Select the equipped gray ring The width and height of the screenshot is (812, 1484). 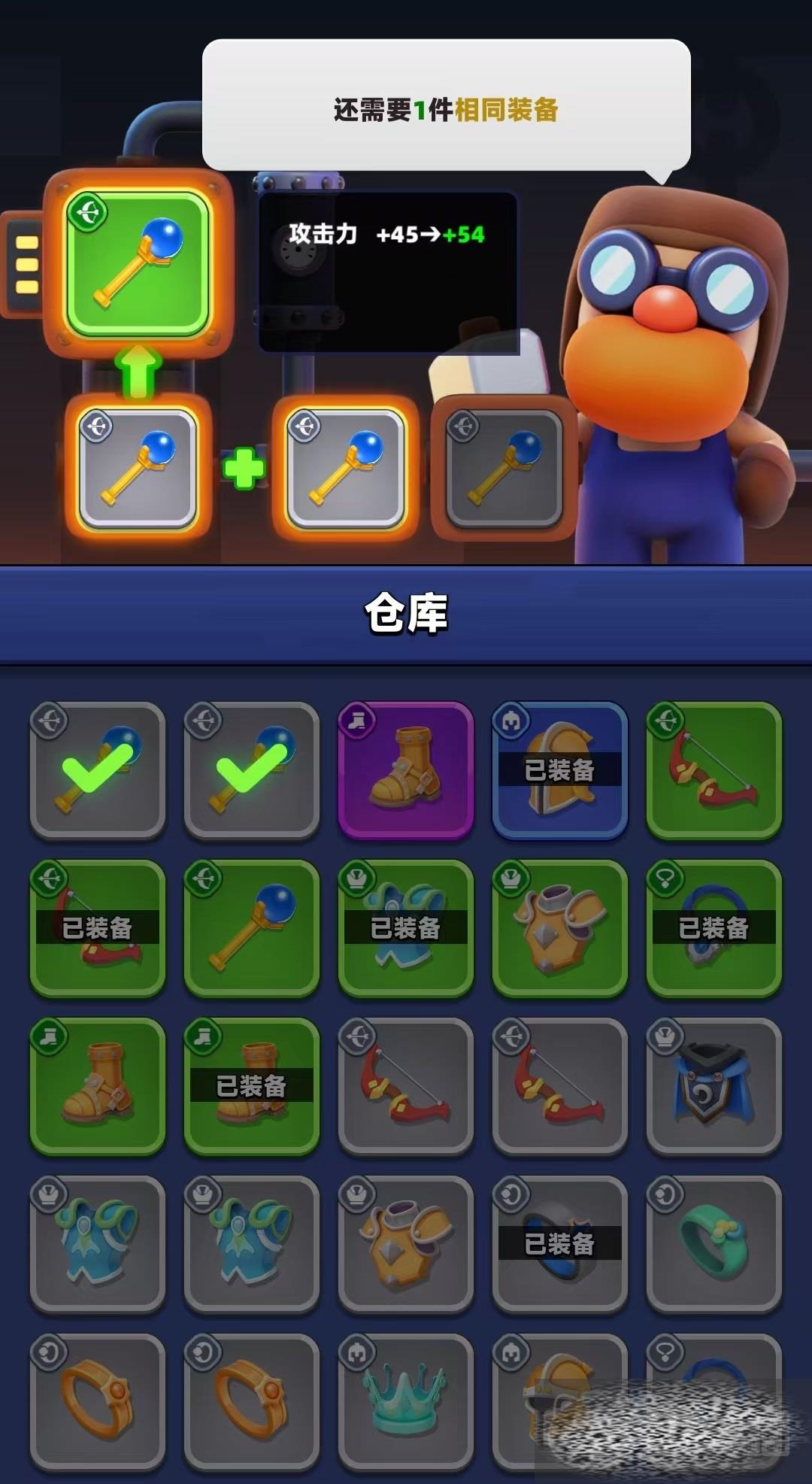pos(559,1243)
